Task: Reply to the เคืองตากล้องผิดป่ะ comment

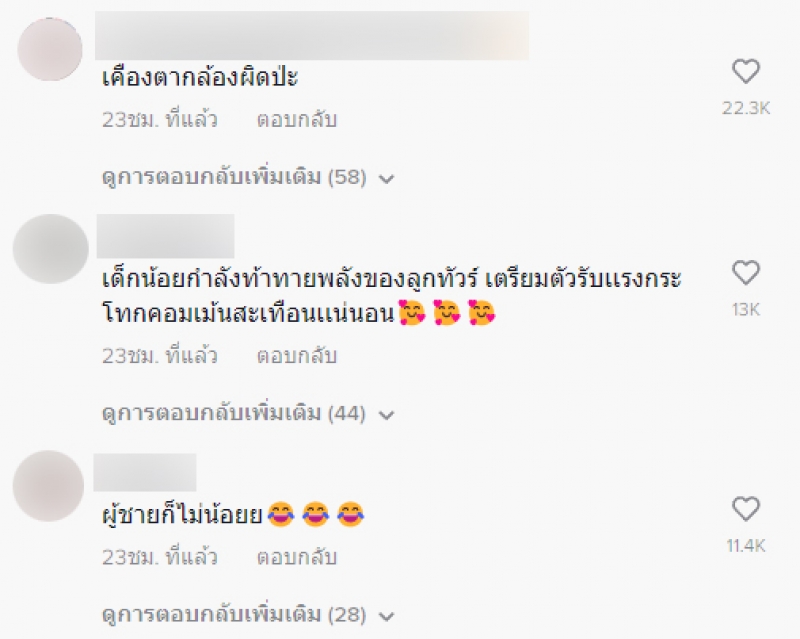Action: click(297, 120)
